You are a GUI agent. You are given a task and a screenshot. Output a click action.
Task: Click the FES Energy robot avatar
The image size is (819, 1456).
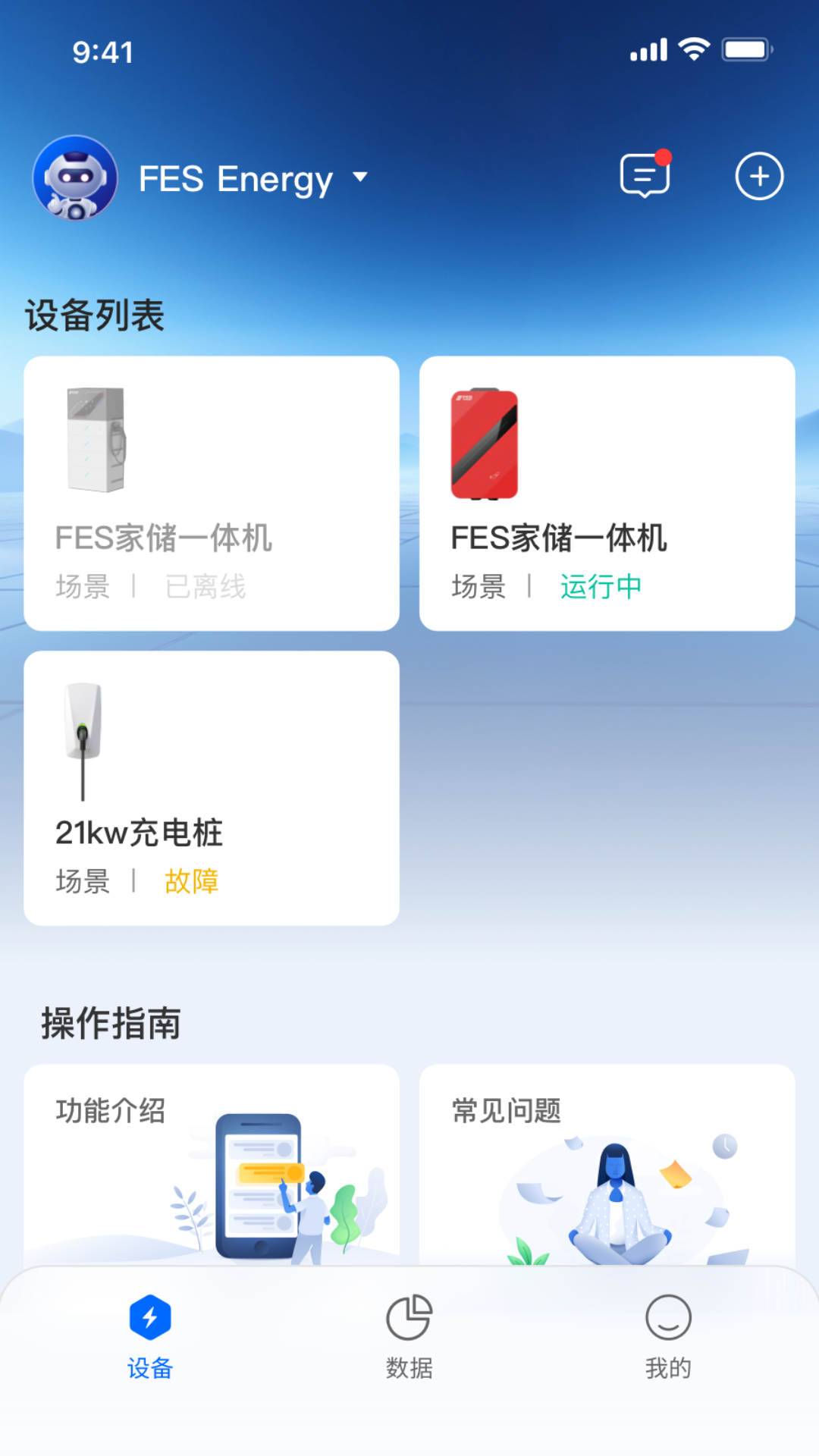tap(76, 177)
